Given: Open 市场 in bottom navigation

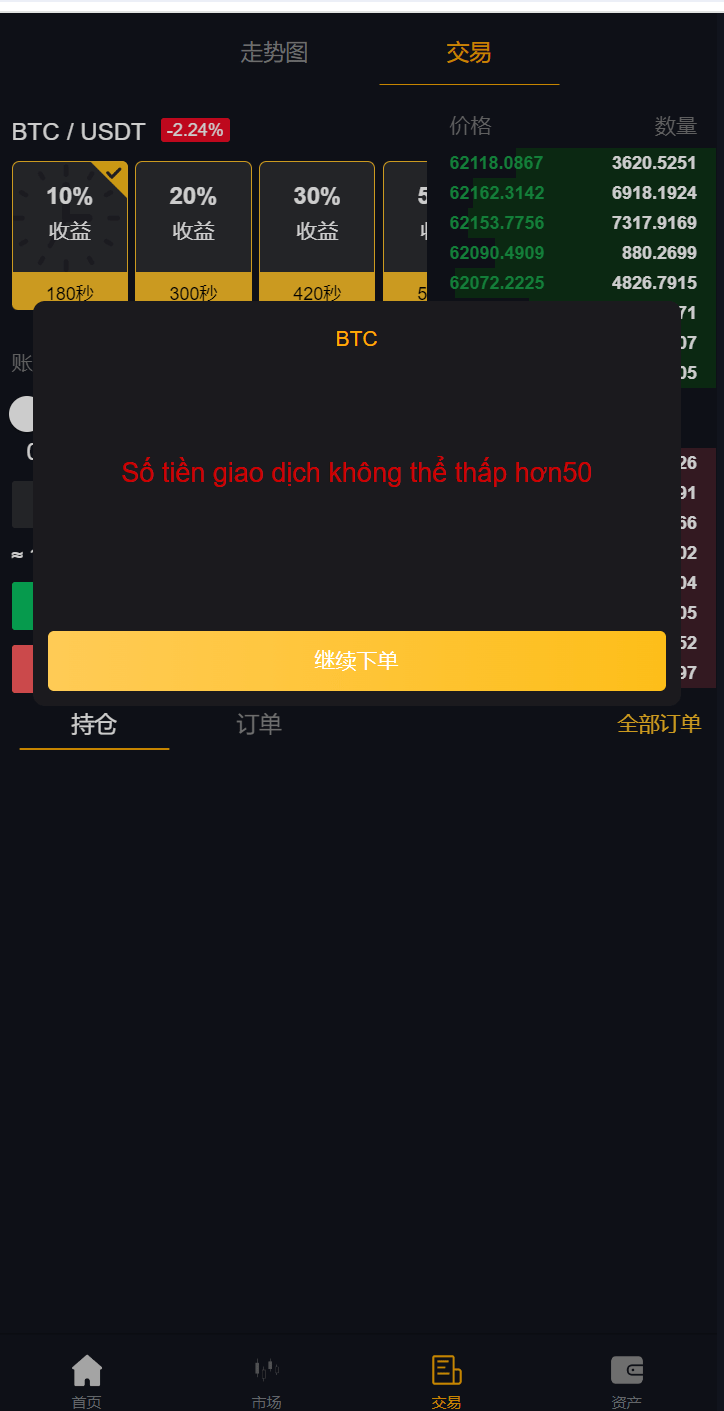Looking at the screenshot, I should point(266,1380).
